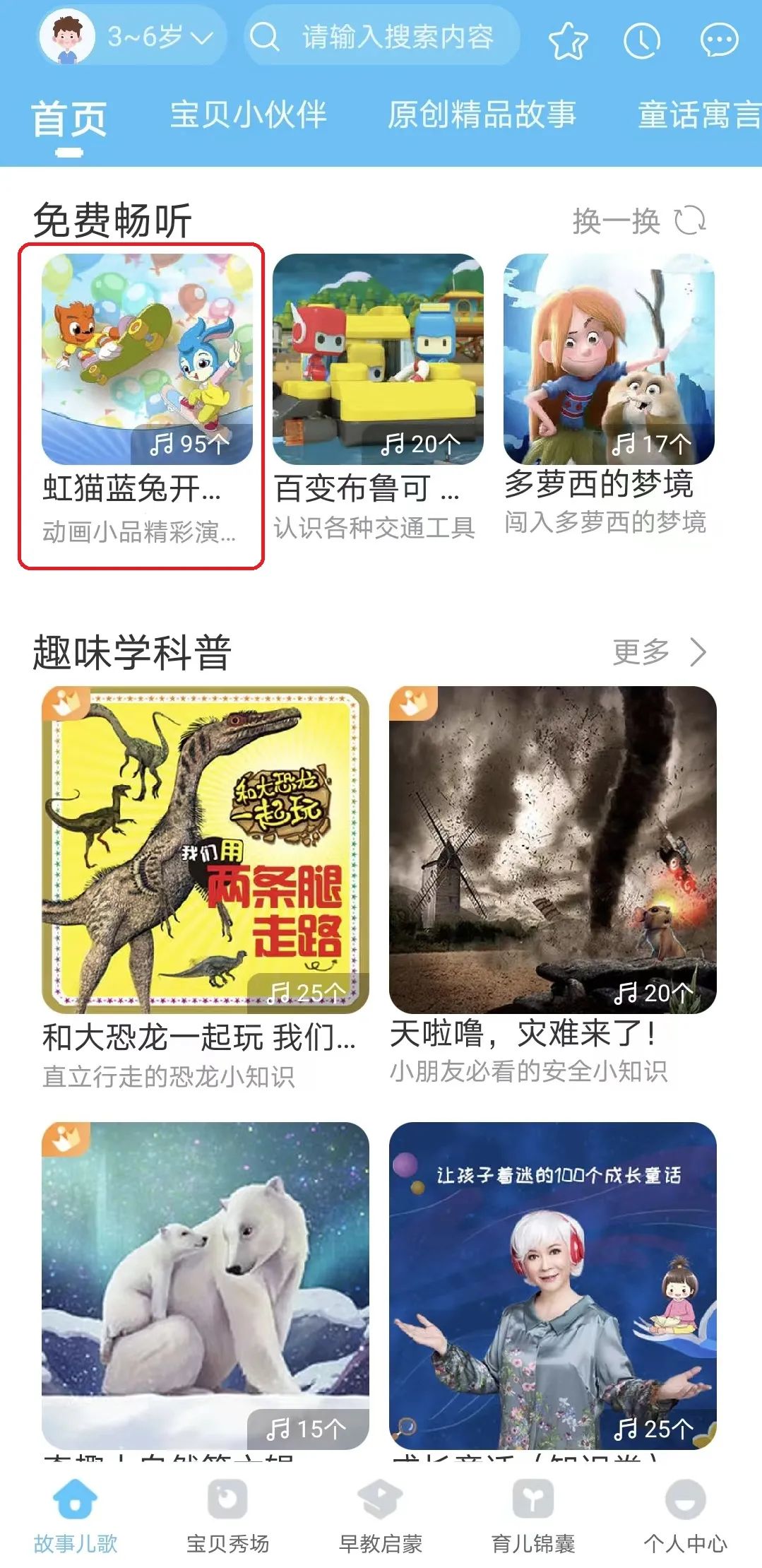Select the 童话寓言 top tab
The image size is (762, 1568).
(698, 115)
